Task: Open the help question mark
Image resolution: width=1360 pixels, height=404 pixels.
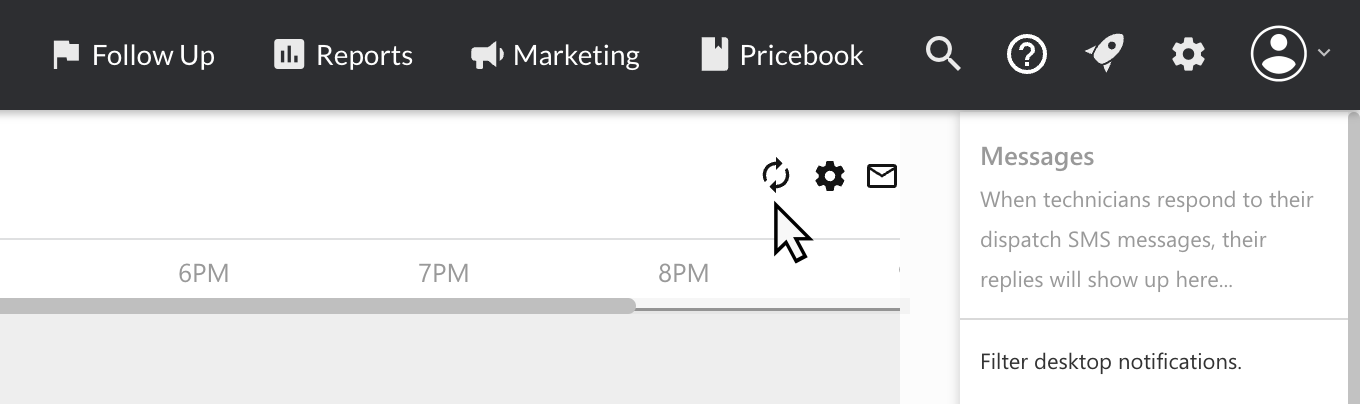Action: pos(1026,54)
